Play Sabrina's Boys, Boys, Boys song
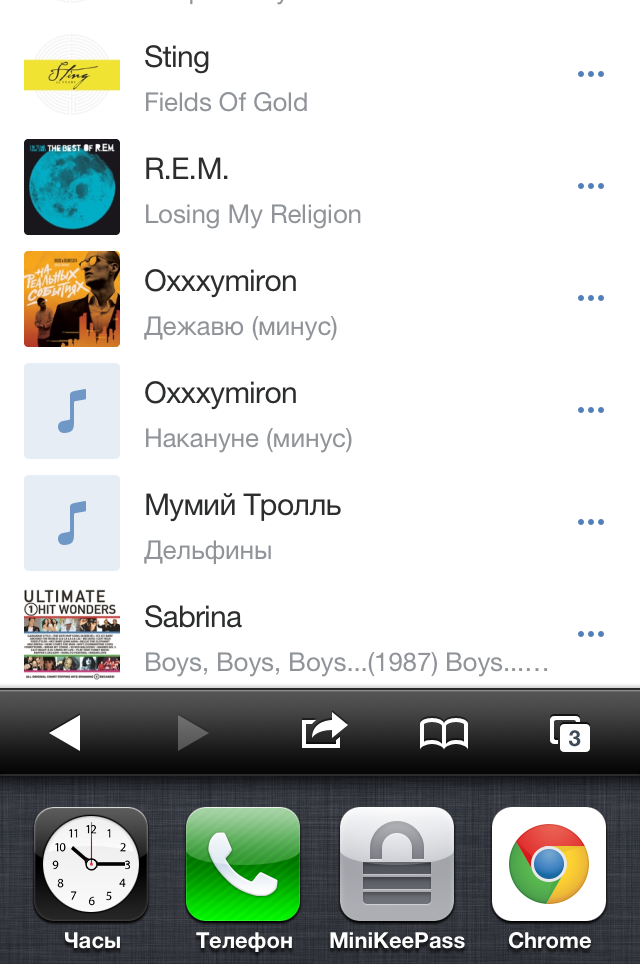The image size is (640, 964). (300, 638)
